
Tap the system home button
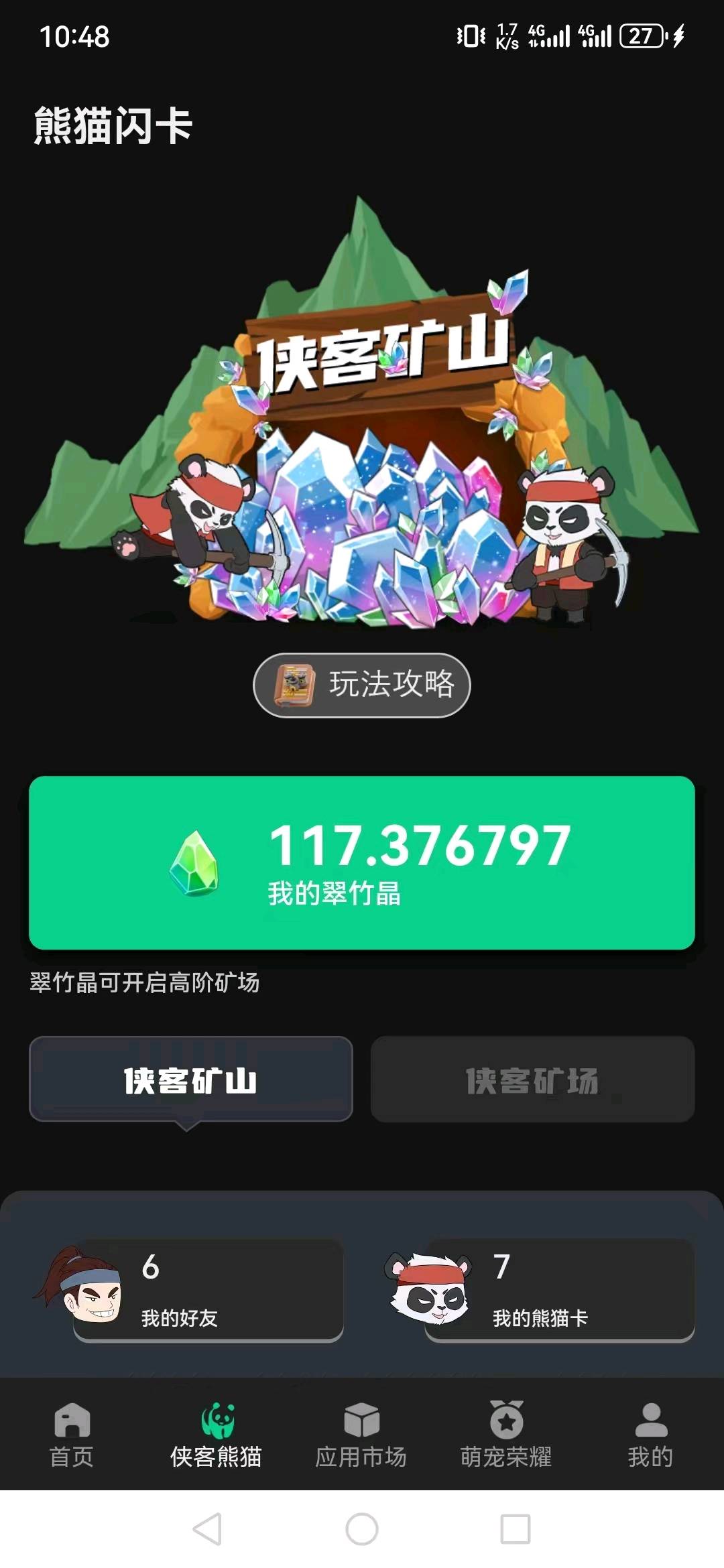(362, 1529)
